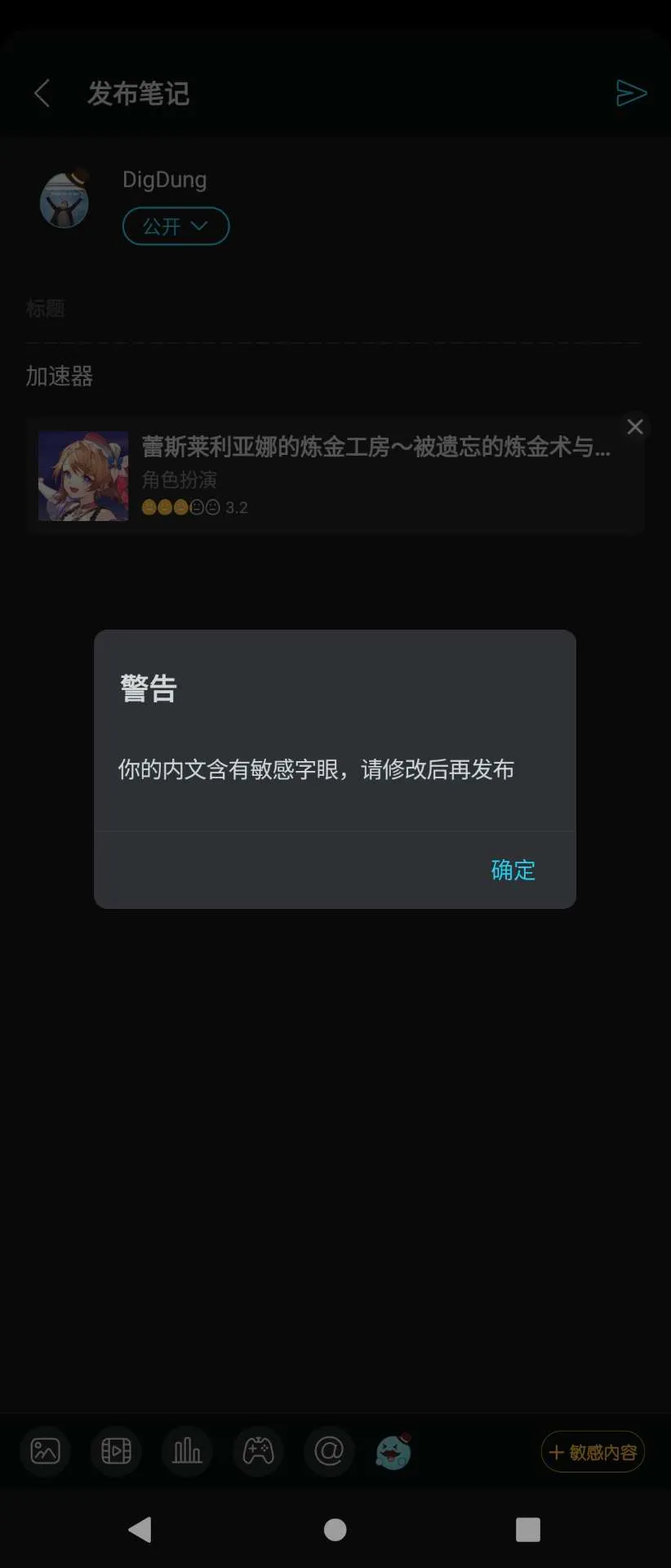The height and width of the screenshot is (1568, 671).
Task: Go back from the 发布笔记 screen
Action: click(42, 93)
